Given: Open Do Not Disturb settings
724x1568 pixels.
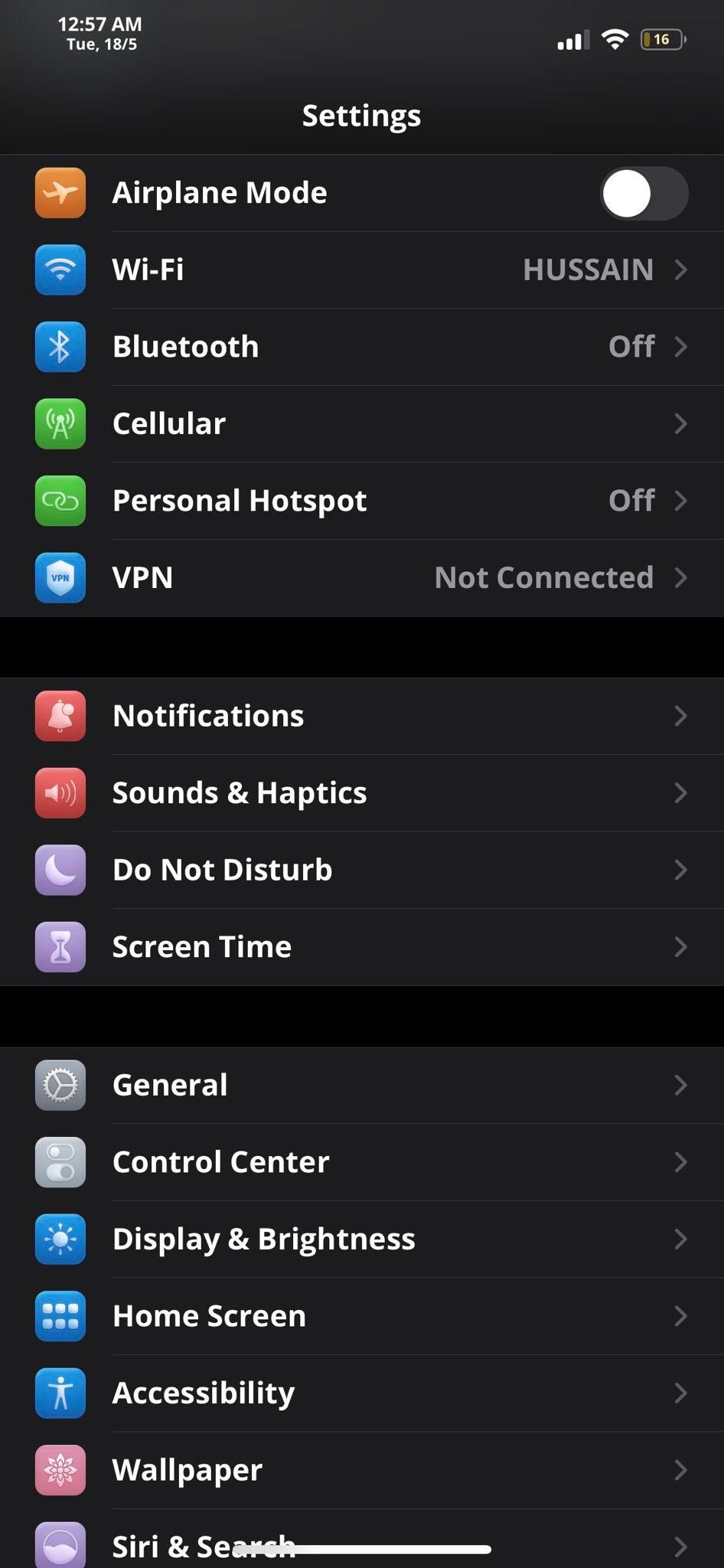Looking at the screenshot, I should click(362, 870).
